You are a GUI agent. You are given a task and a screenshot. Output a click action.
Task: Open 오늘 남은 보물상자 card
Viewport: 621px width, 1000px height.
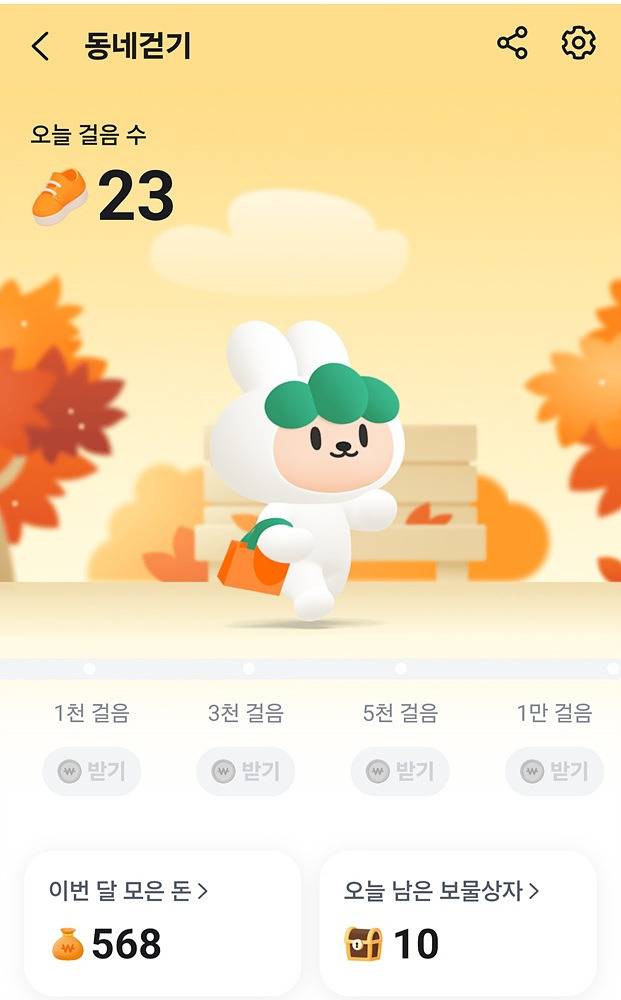coord(458,920)
